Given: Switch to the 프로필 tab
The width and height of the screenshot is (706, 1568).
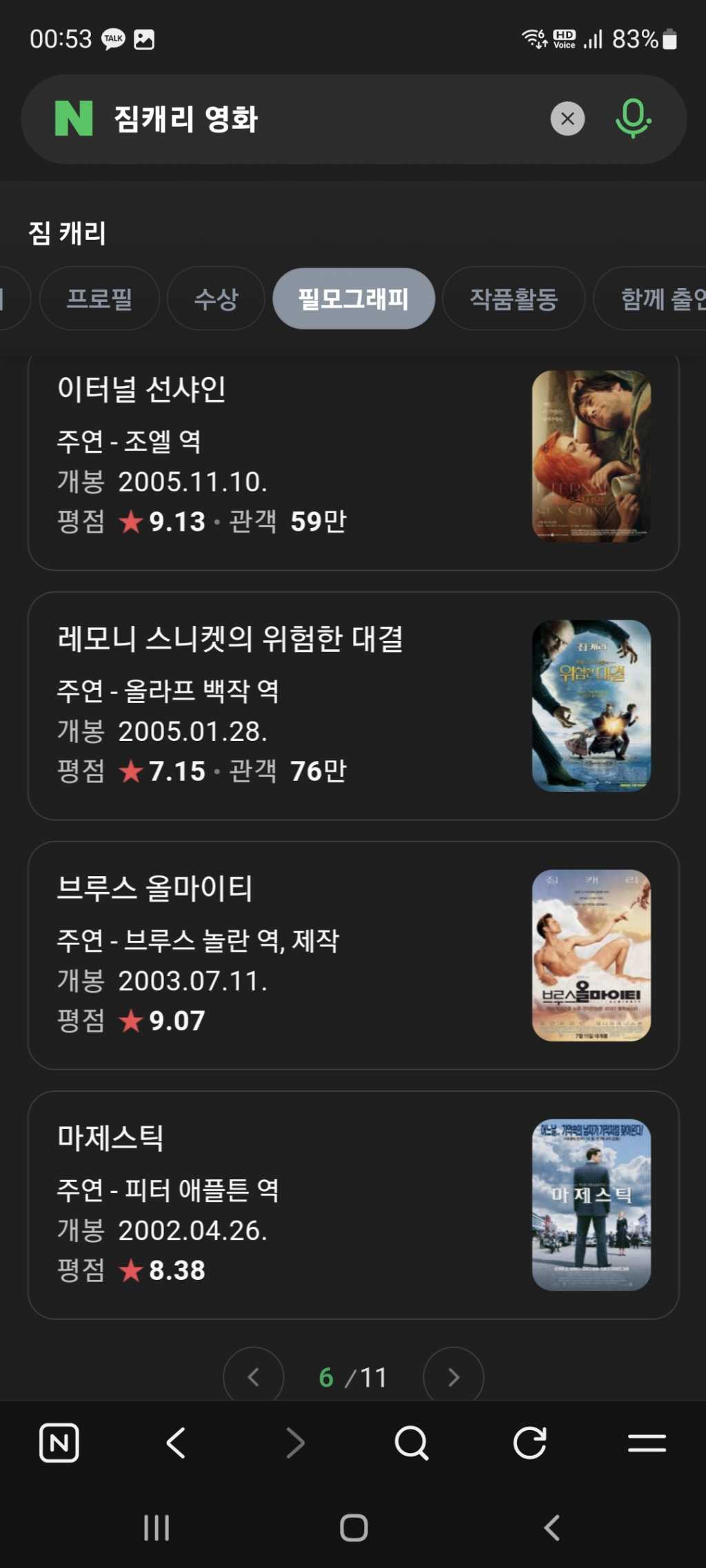Looking at the screenshot, I should (99, 298).
